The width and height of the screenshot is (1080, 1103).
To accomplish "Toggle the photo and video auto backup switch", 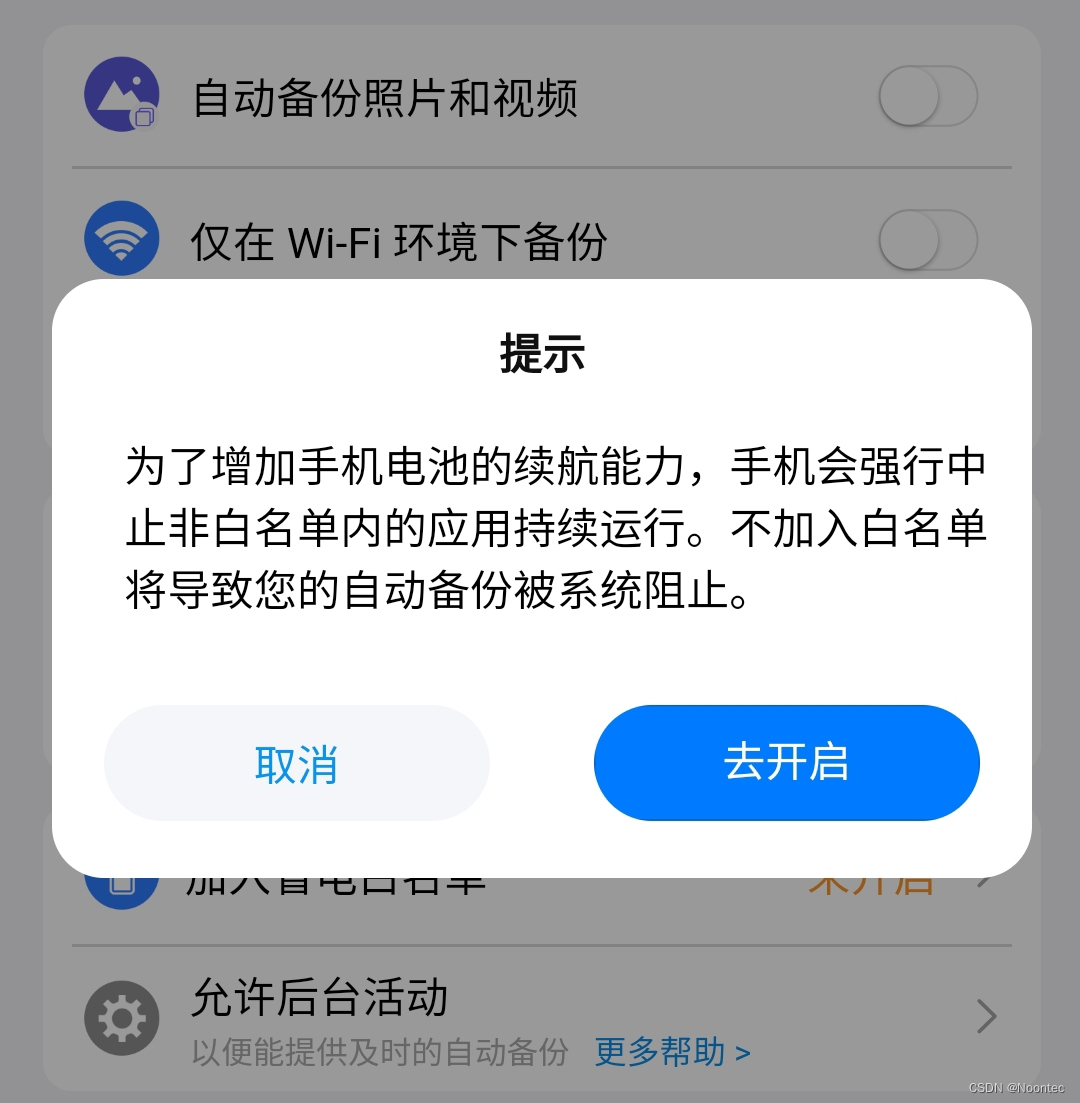I will click(927, 96).
